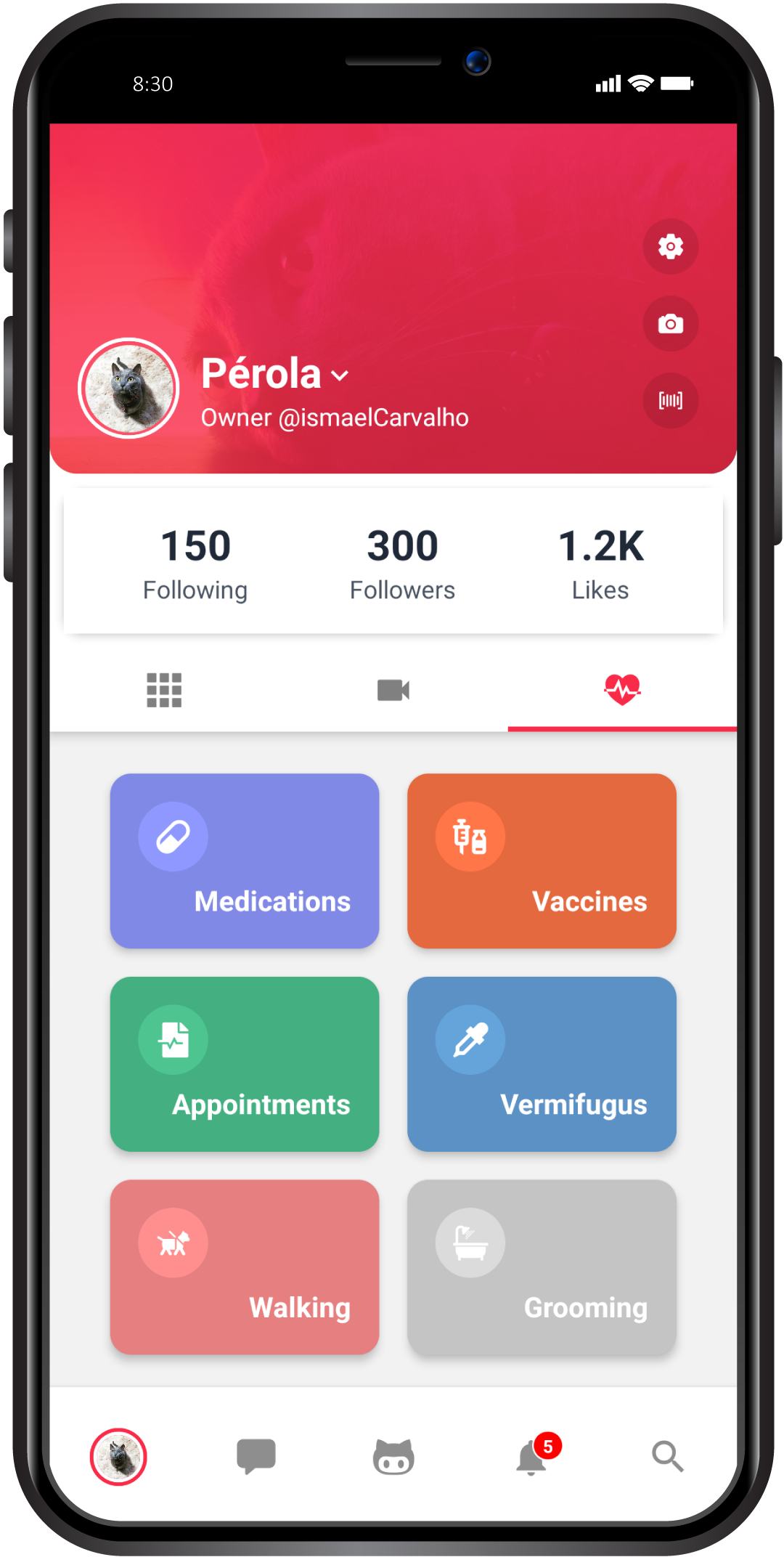Select the health heart tab
The image size is (784, 1557).
(622, 690)
